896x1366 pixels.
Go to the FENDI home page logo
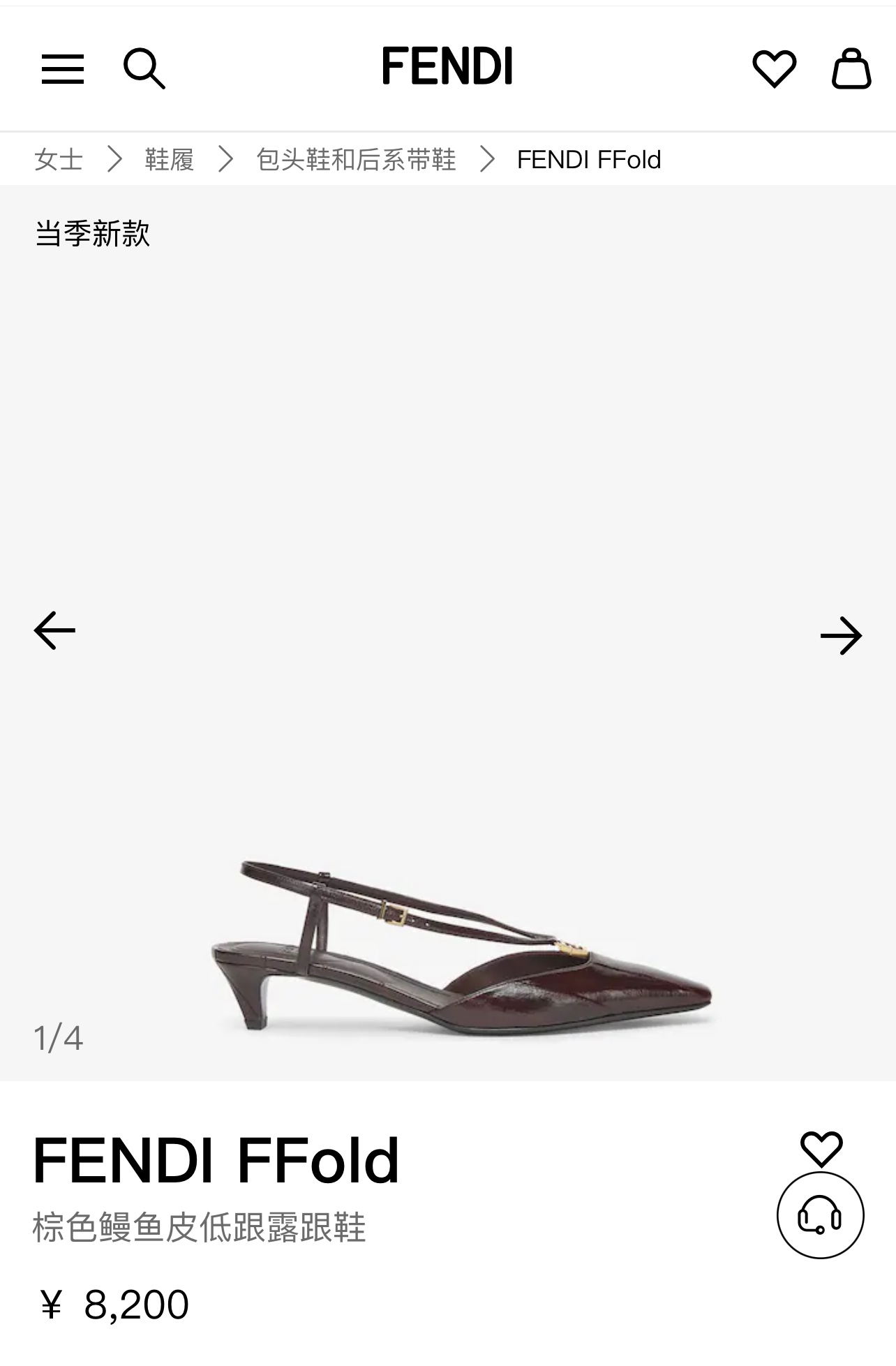(x=447, y=66)
